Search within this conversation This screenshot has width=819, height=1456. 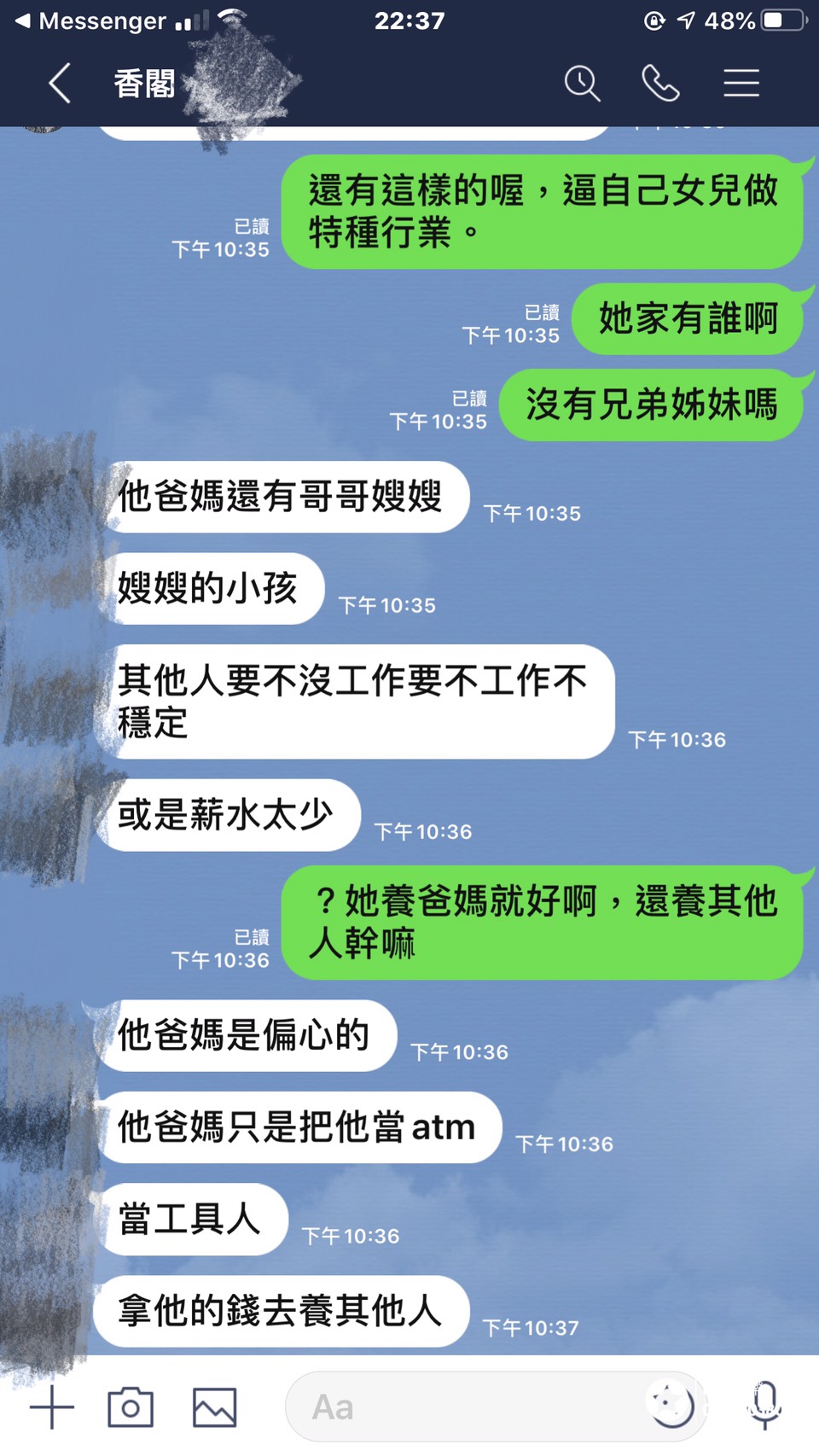click(582, 84)
